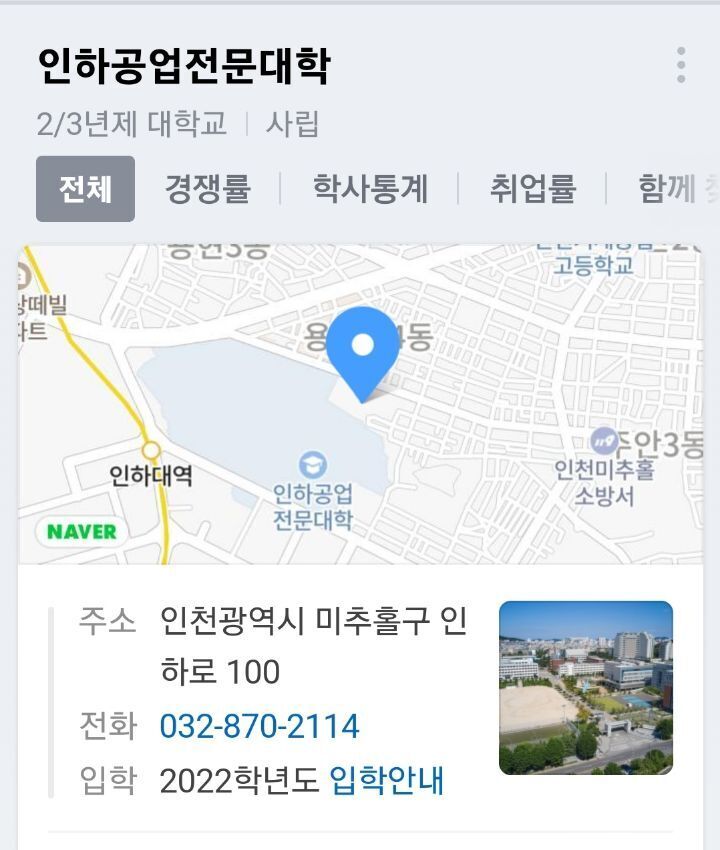Image resolution: width=720 pixels, height=850 pixels.
Task: Switch to the 학사통계 tab
Action: click(x=370, y=189)
